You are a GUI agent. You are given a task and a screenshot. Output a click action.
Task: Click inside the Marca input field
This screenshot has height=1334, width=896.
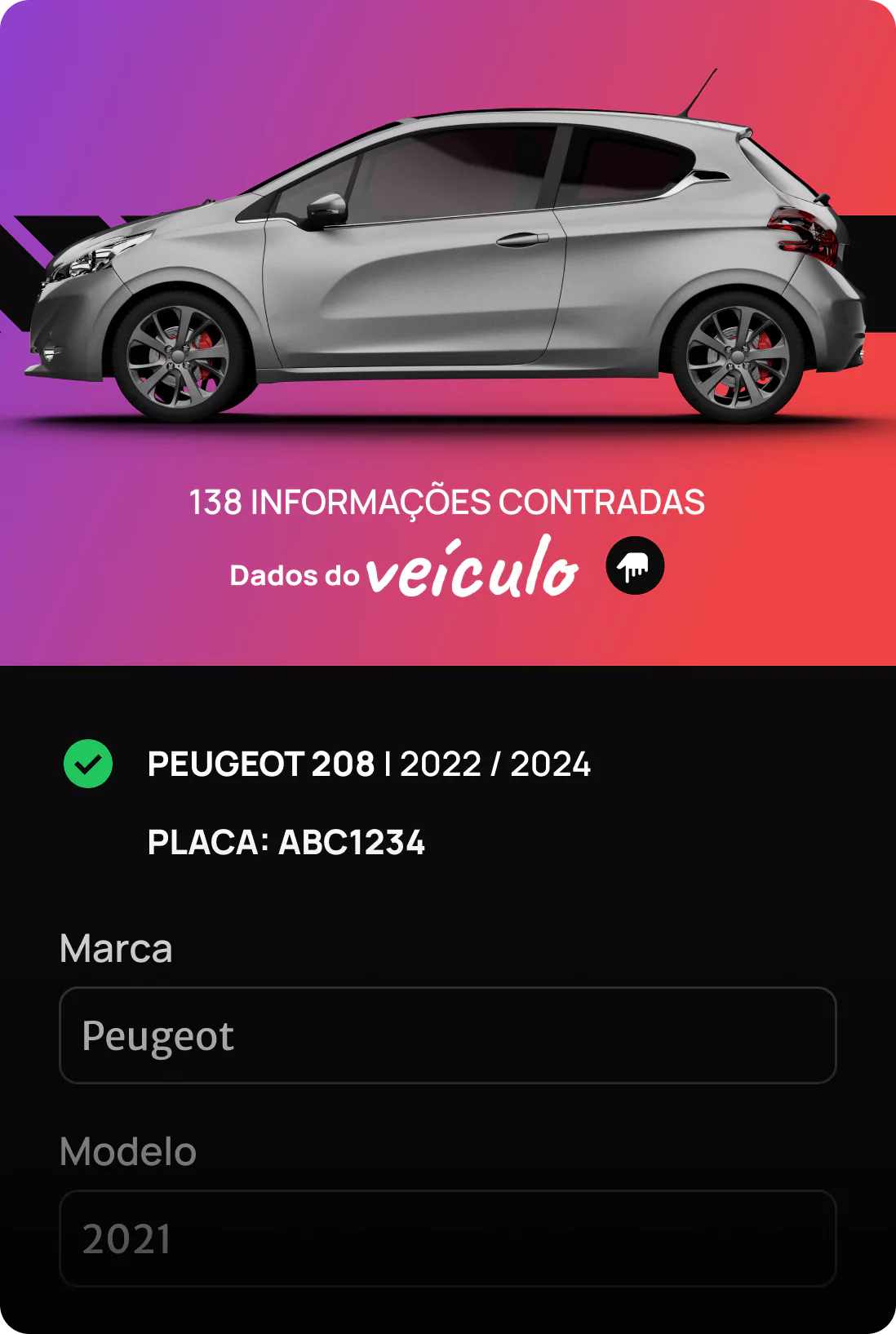(447, 1035)
